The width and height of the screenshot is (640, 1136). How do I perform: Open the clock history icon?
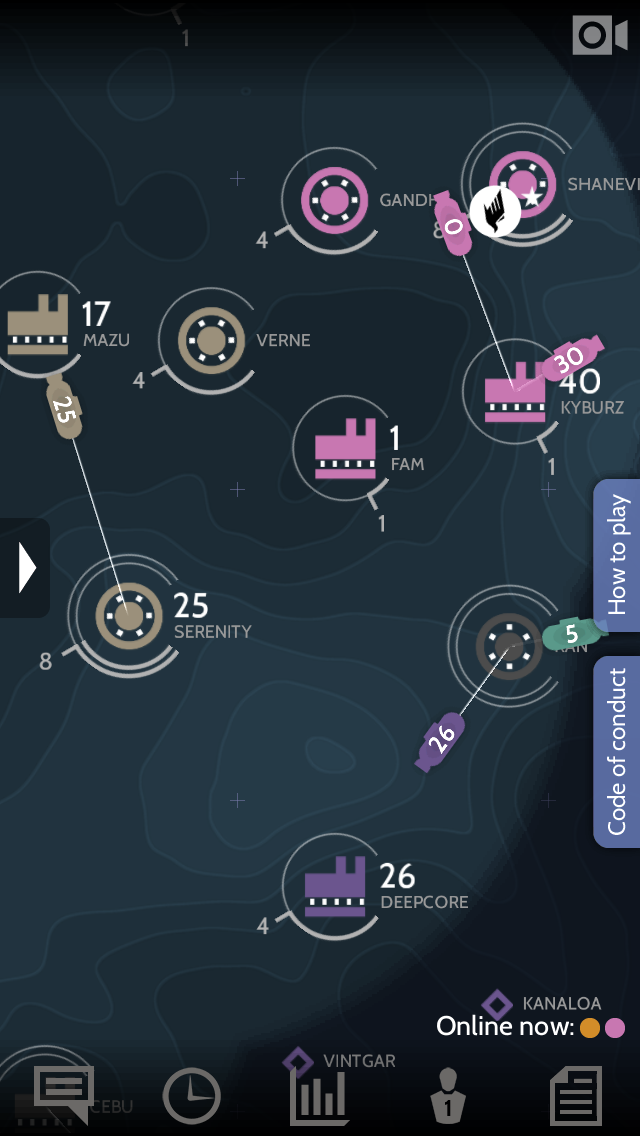(x=191, y=1096)
